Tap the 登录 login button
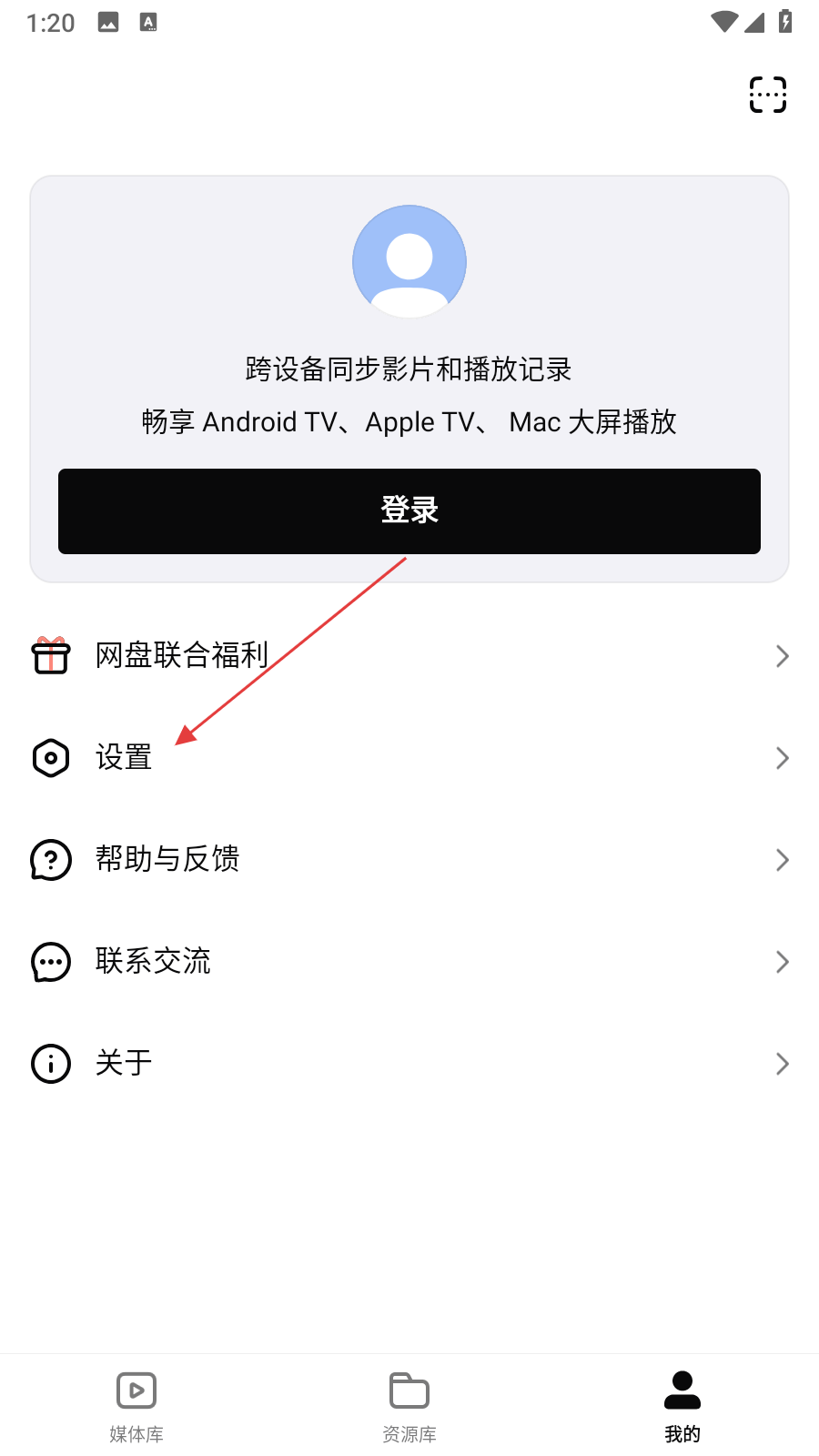The width and height of the screenshot is (819, 1456). pyautogui.click(x=409, y=511)
